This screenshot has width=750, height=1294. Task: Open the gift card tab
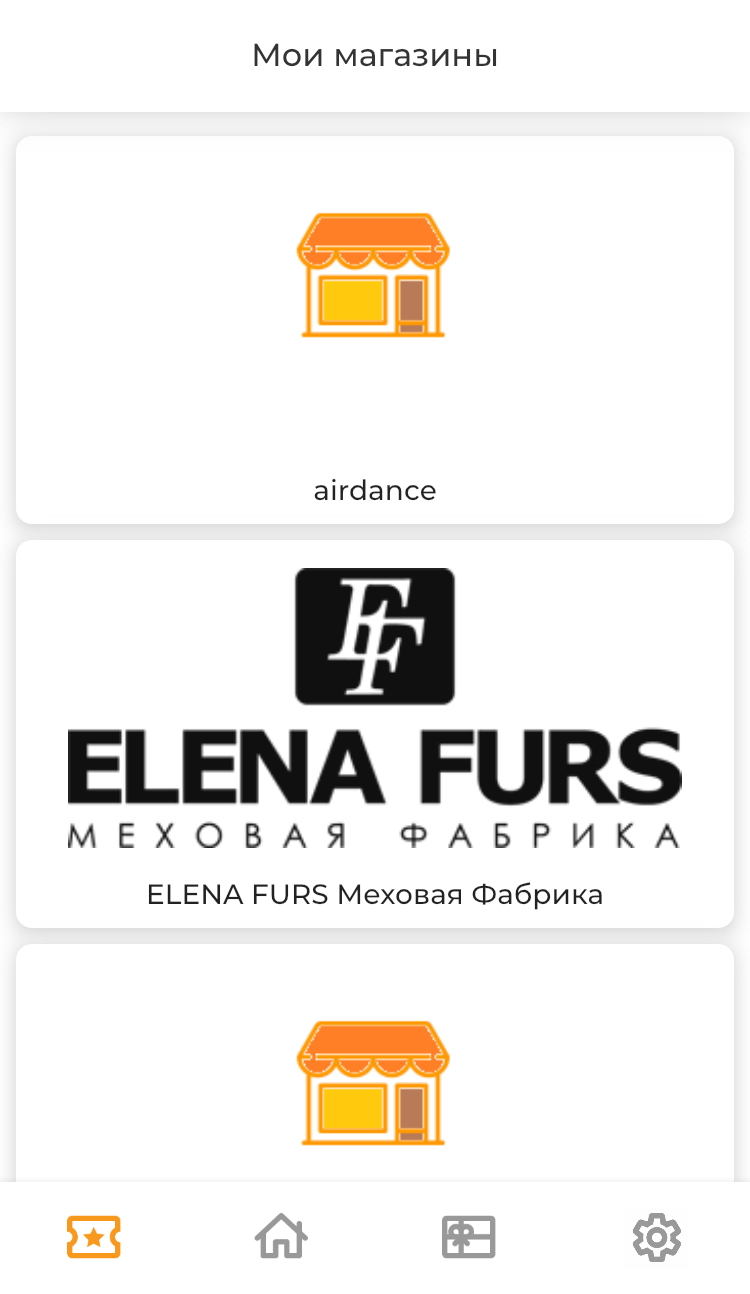click(469, 1237)
